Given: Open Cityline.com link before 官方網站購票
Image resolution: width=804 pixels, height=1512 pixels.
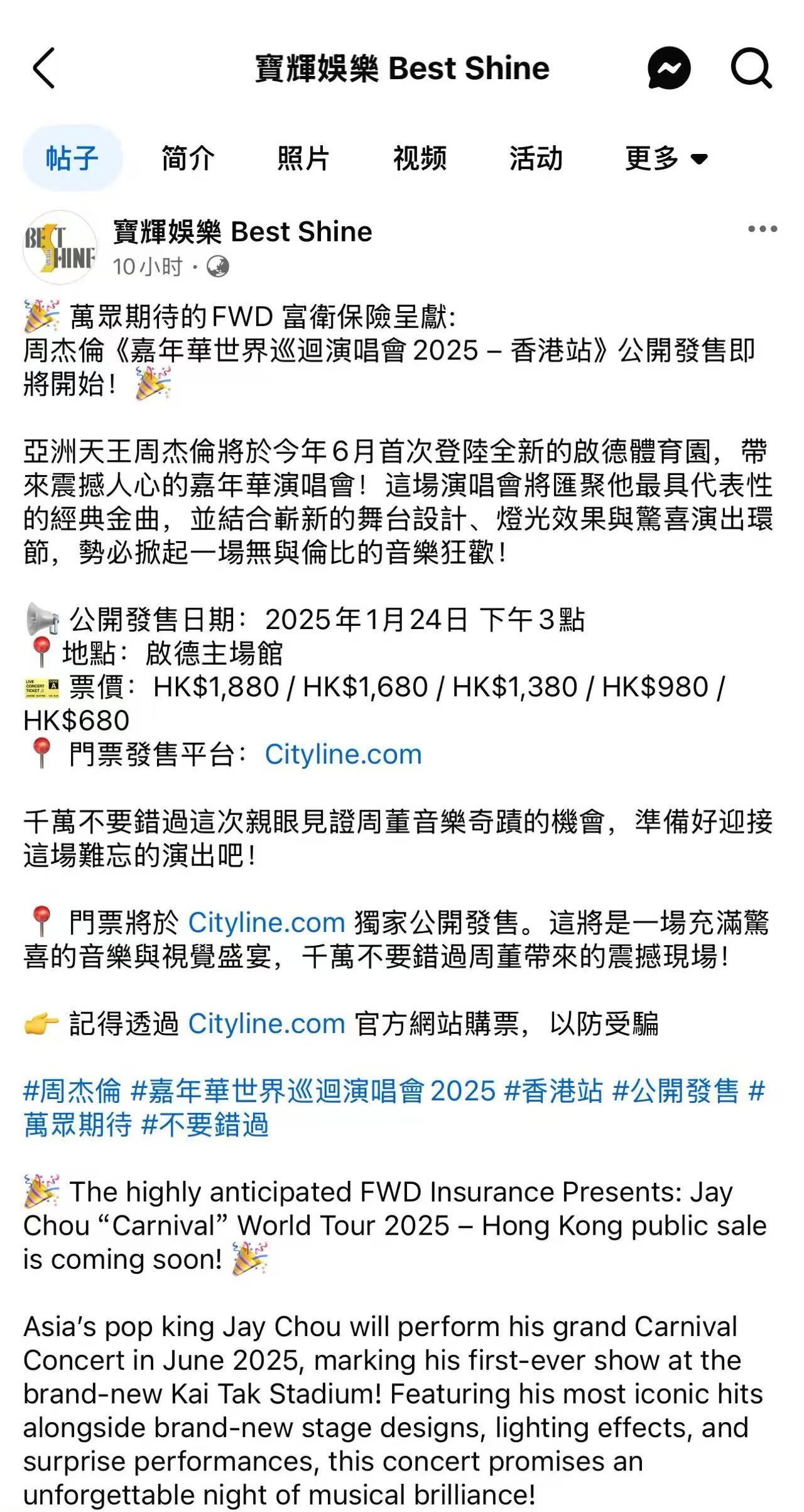Looking at the screenshot, I should pos(267,1024).
